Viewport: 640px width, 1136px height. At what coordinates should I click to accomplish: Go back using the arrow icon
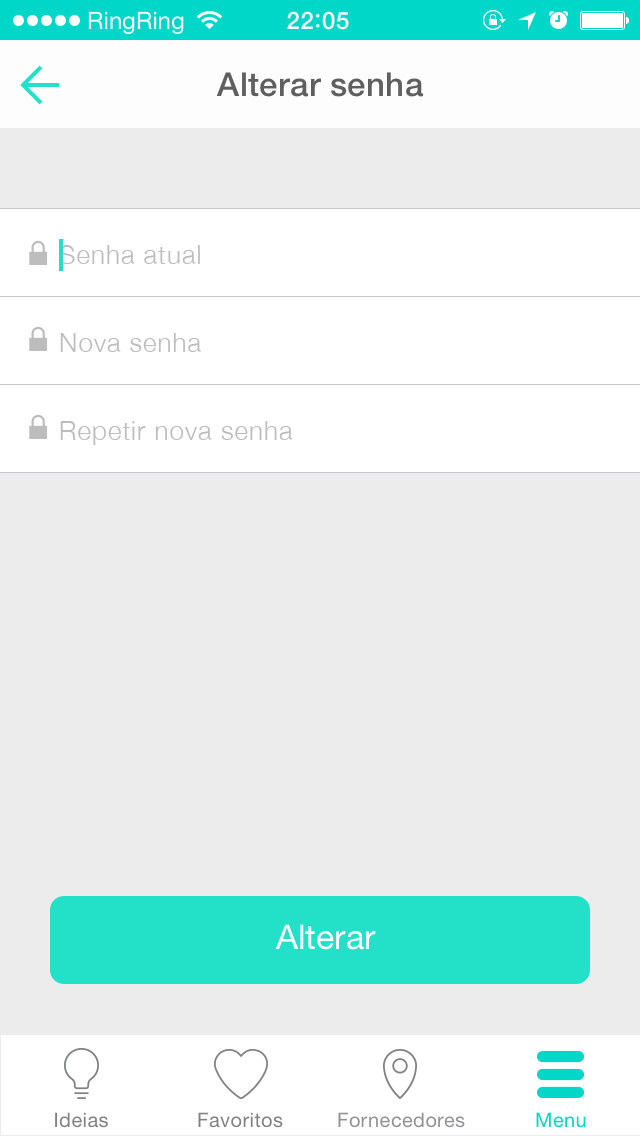click(x=40, y=85)
